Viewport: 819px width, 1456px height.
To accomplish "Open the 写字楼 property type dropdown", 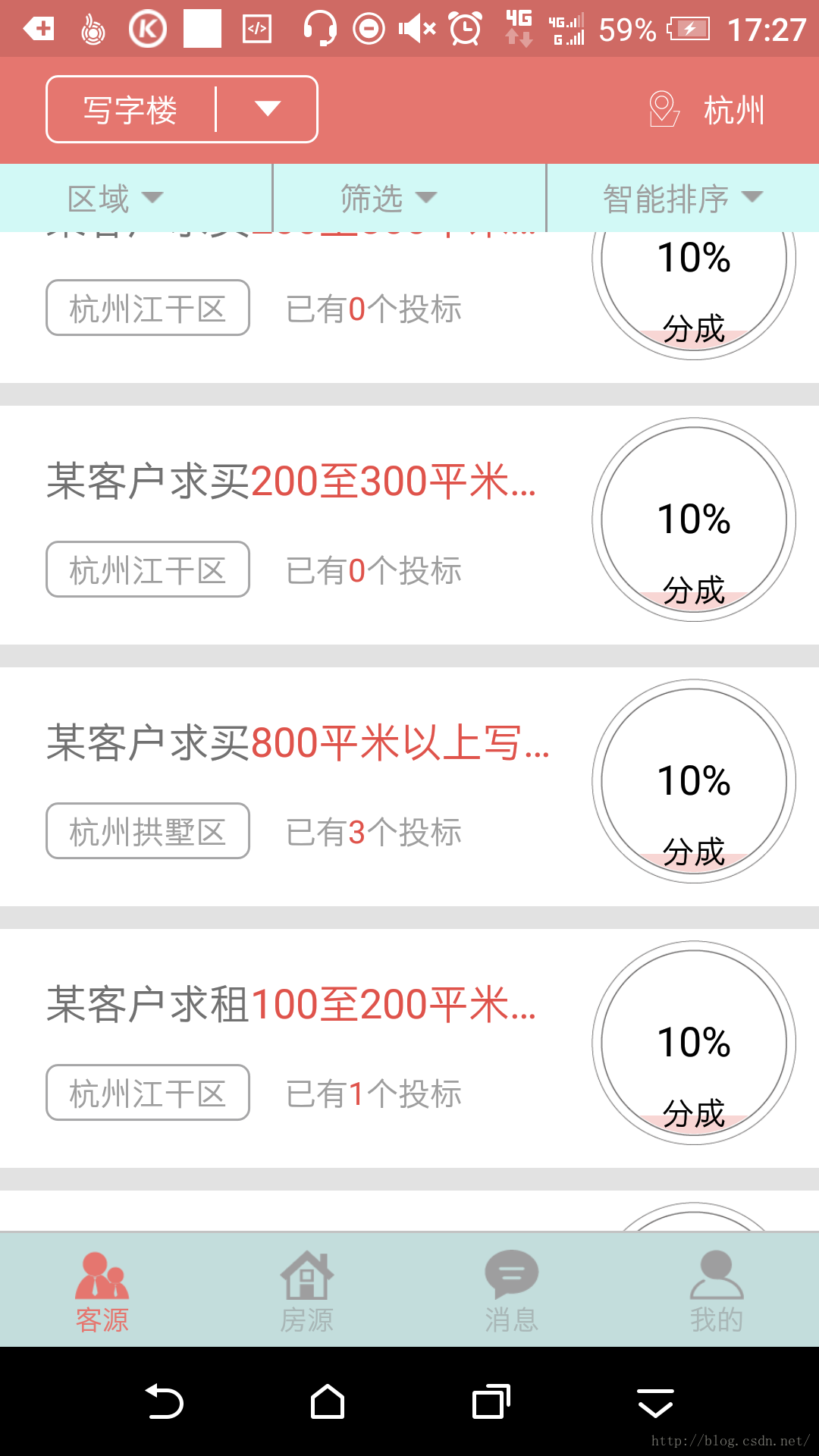I will coord(182,109).
